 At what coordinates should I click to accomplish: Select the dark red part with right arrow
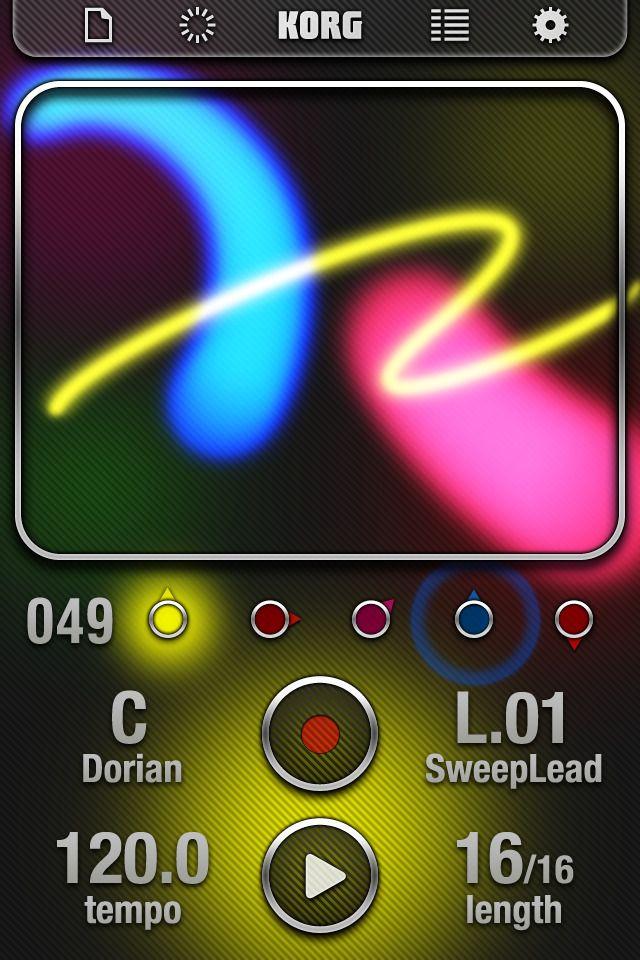pyautogui.click(x=270, y=620)
